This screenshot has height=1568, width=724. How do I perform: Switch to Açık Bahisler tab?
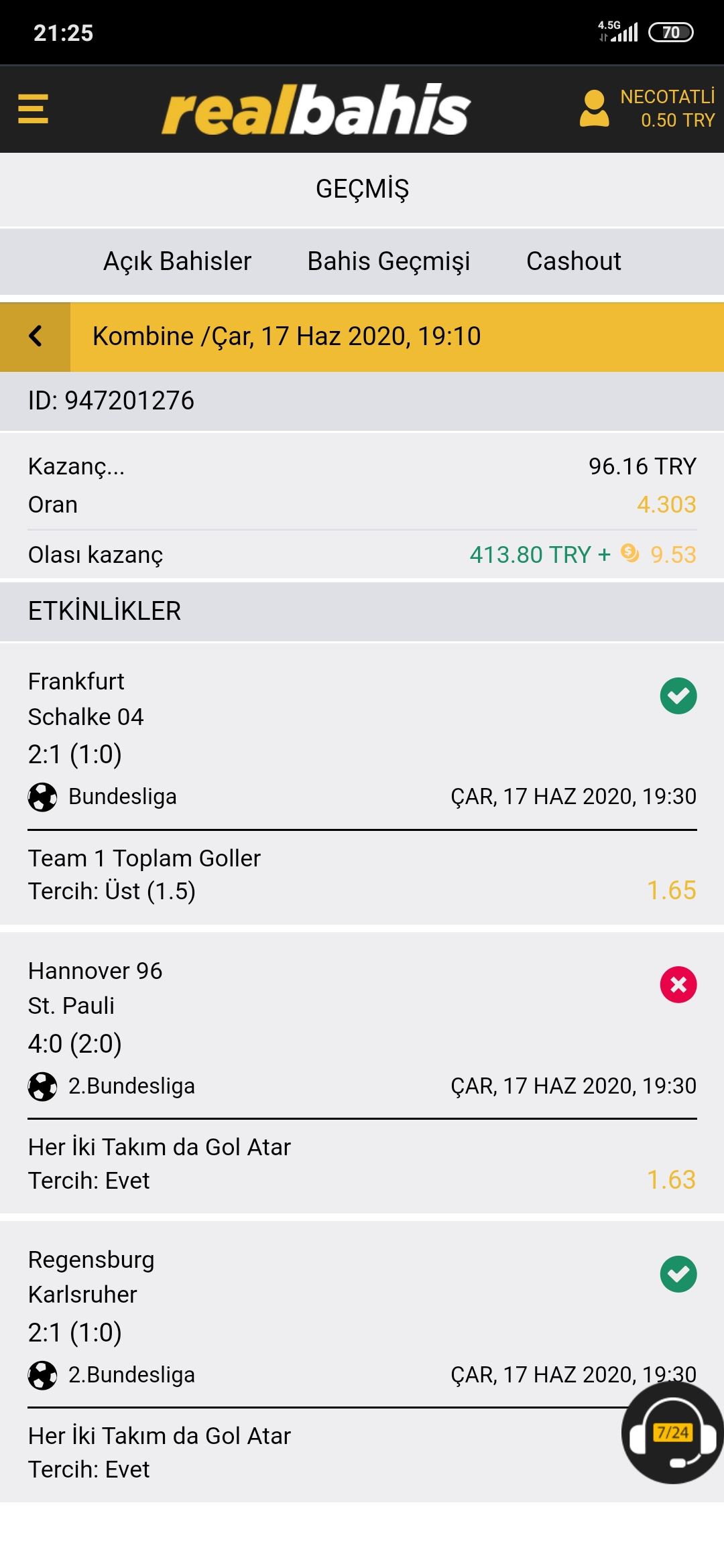click(177, 261)
